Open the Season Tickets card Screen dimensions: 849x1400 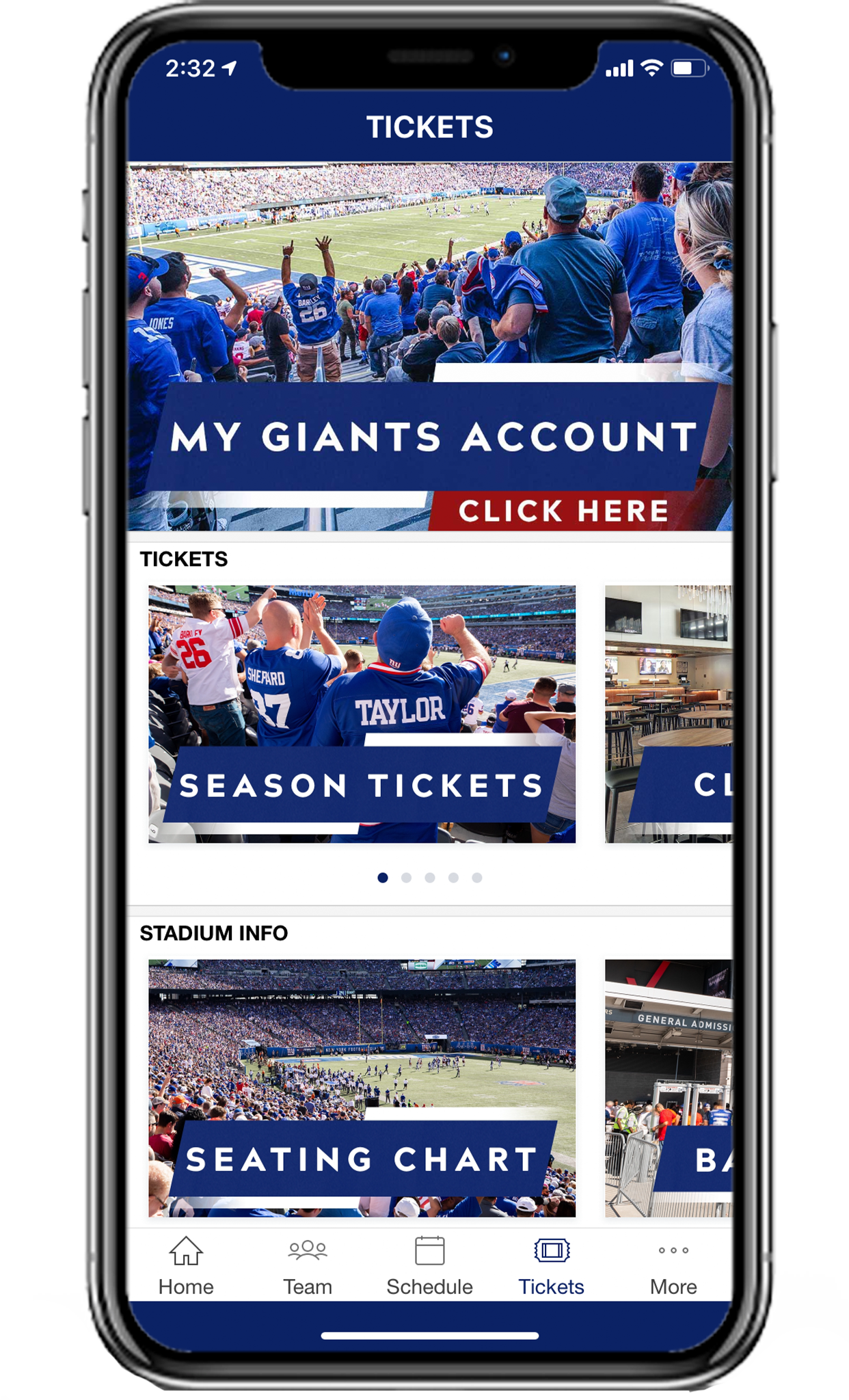coord(362,714)
